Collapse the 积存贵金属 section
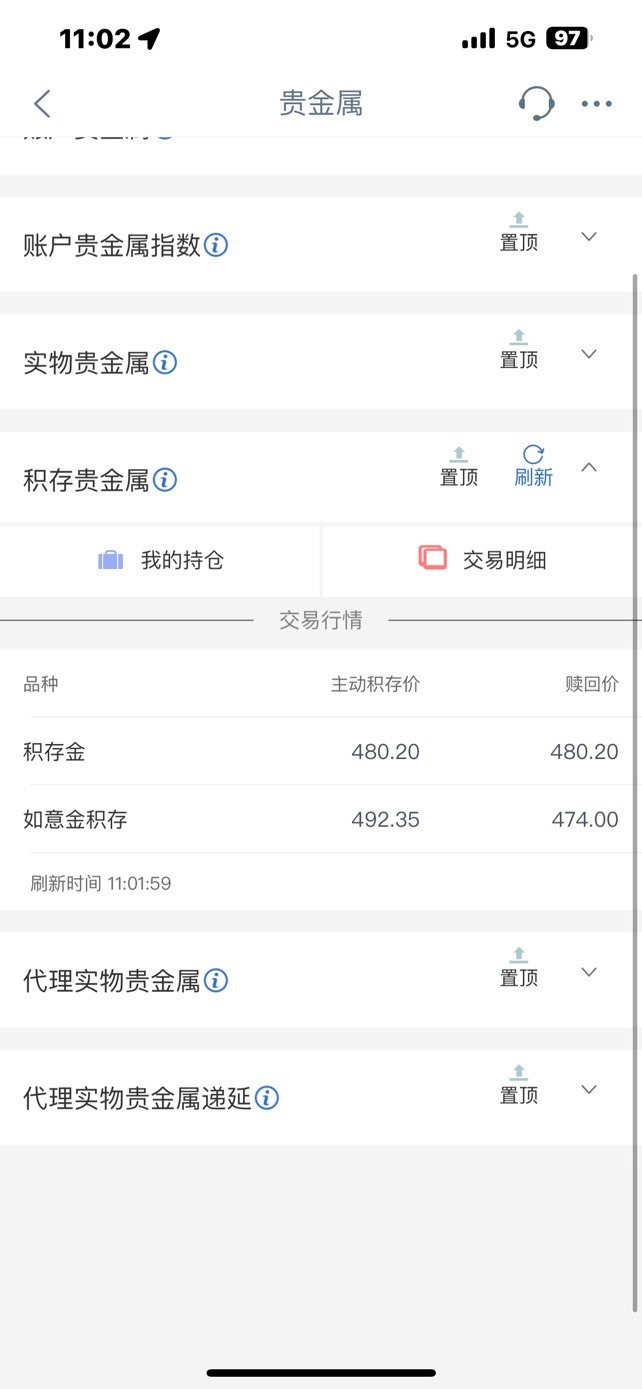This screenshot has width=642, height=1389. (x=589, y=467)
